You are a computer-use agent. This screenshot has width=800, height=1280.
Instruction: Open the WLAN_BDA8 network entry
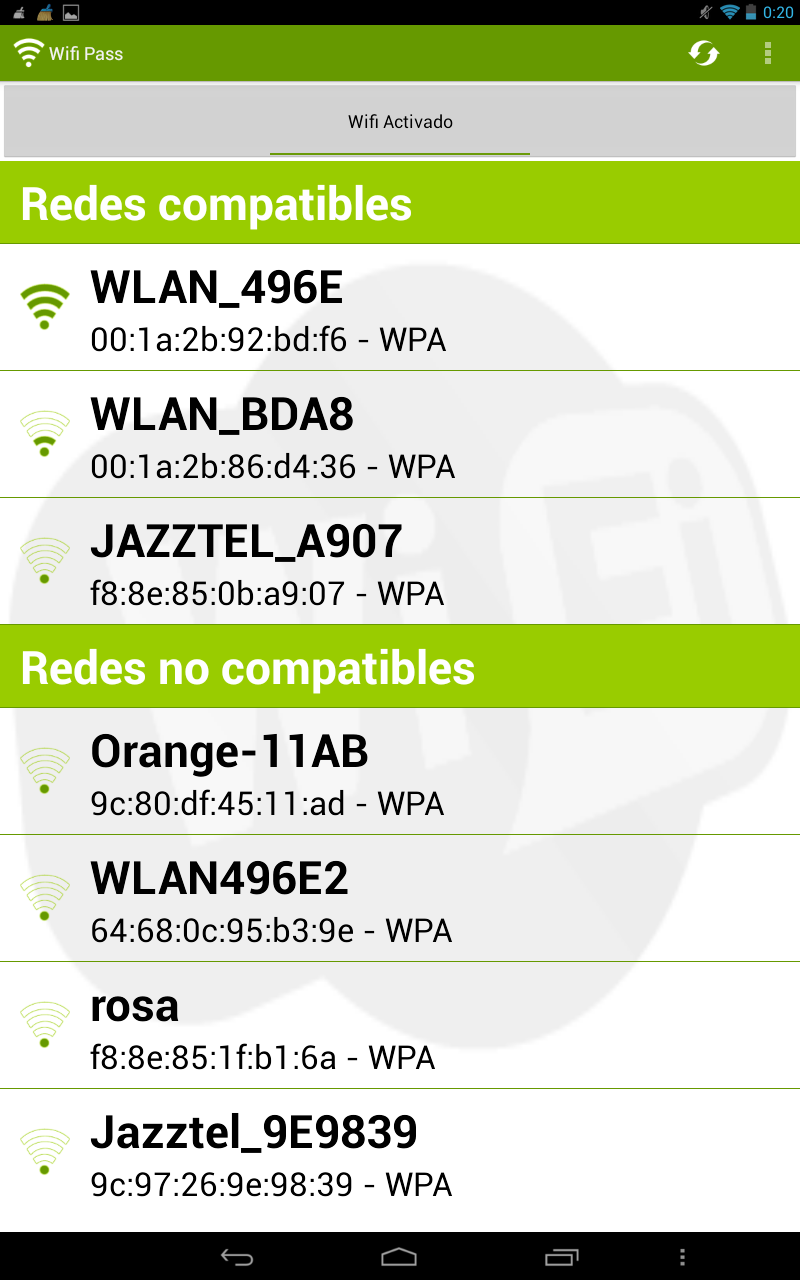coord(400,435)
